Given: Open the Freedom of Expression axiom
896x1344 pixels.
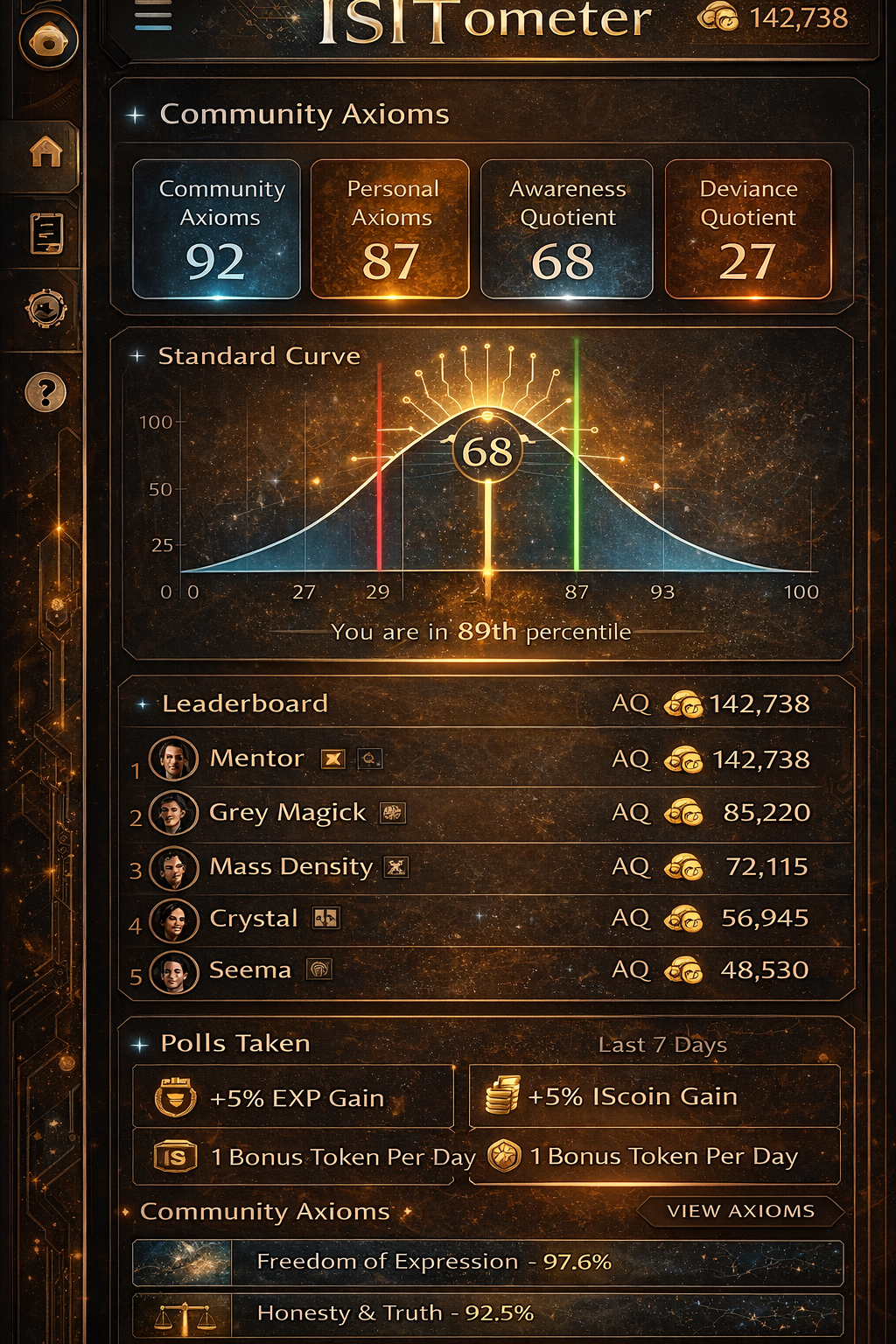Looking at the screenshot, I should click(487, 1262).
